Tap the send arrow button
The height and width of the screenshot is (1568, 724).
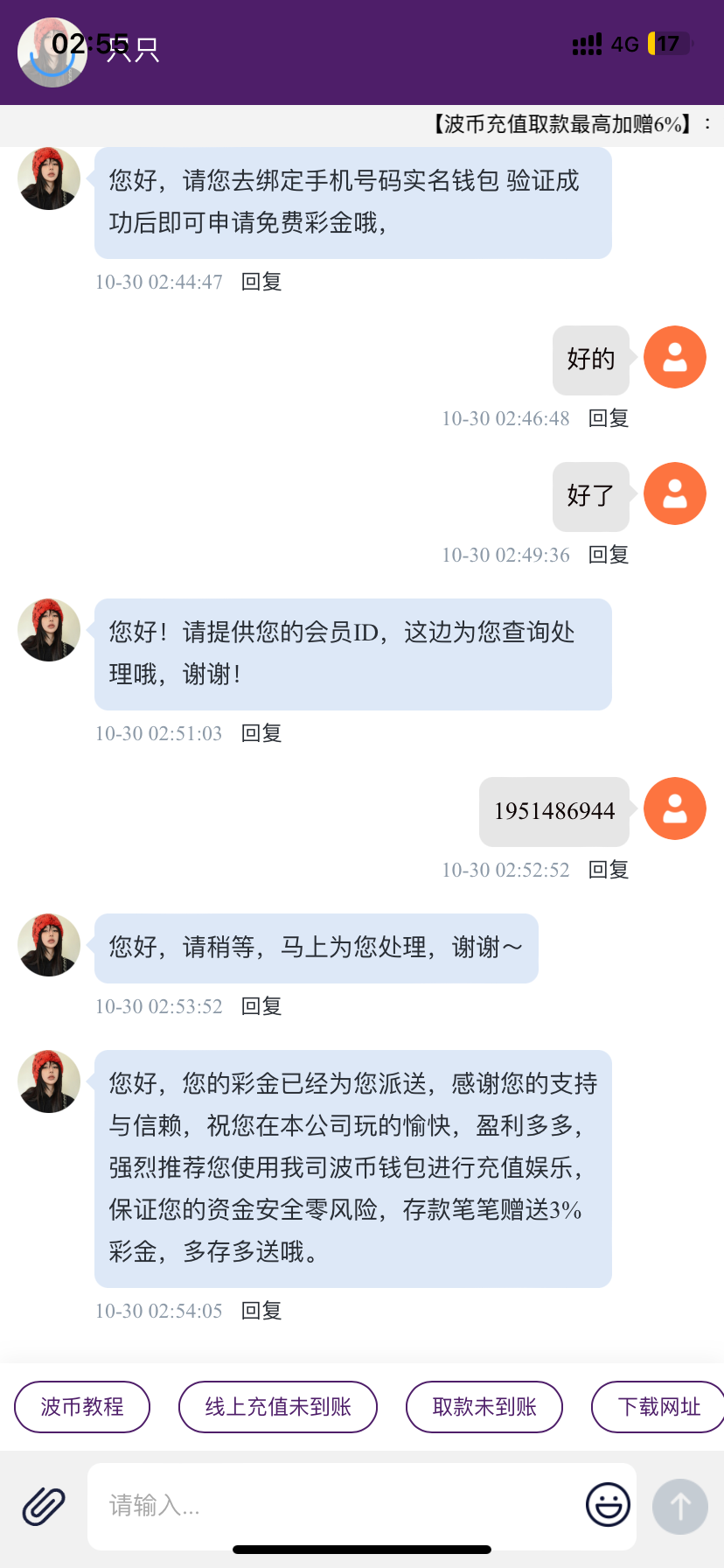(680, 1506)
